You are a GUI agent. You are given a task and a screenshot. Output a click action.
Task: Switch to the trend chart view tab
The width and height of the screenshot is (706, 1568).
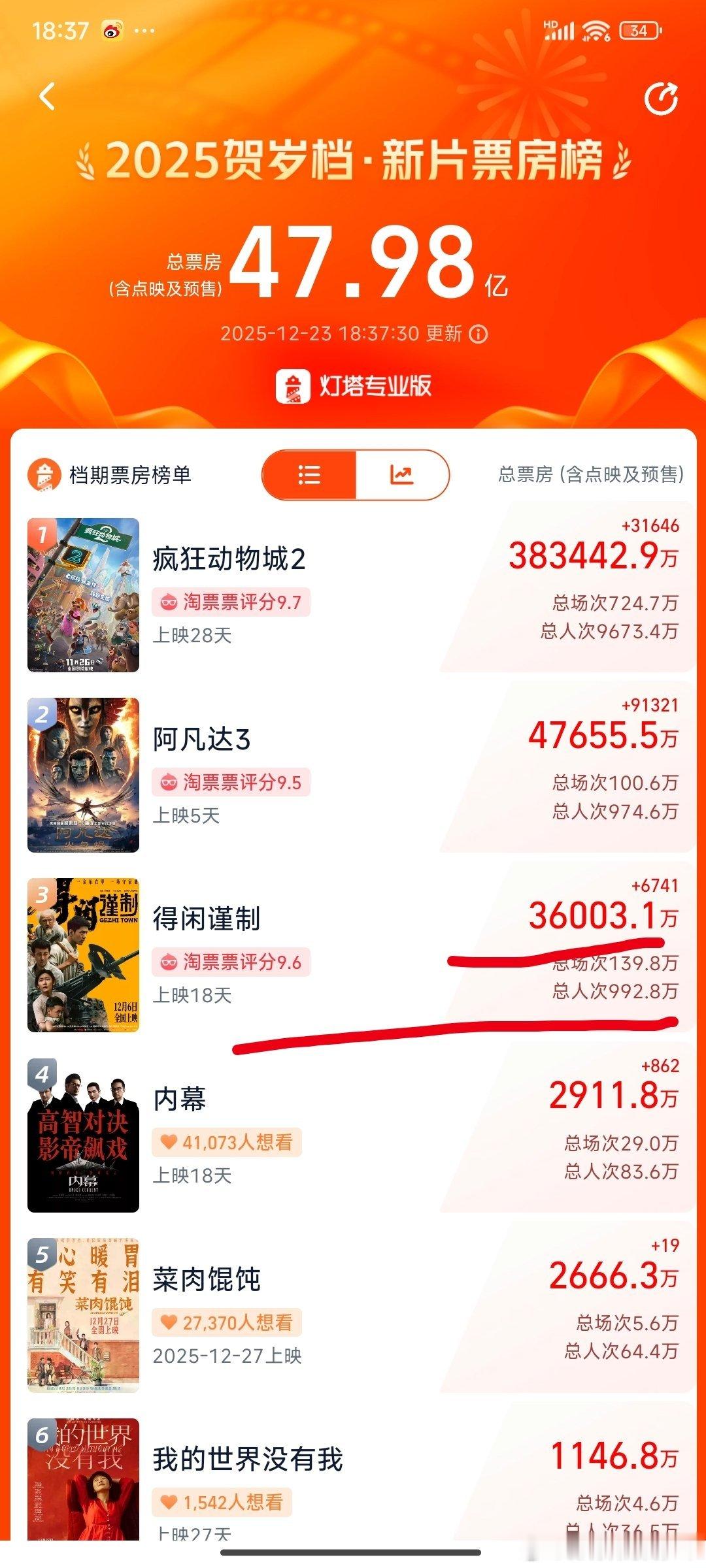pos(401,476)
